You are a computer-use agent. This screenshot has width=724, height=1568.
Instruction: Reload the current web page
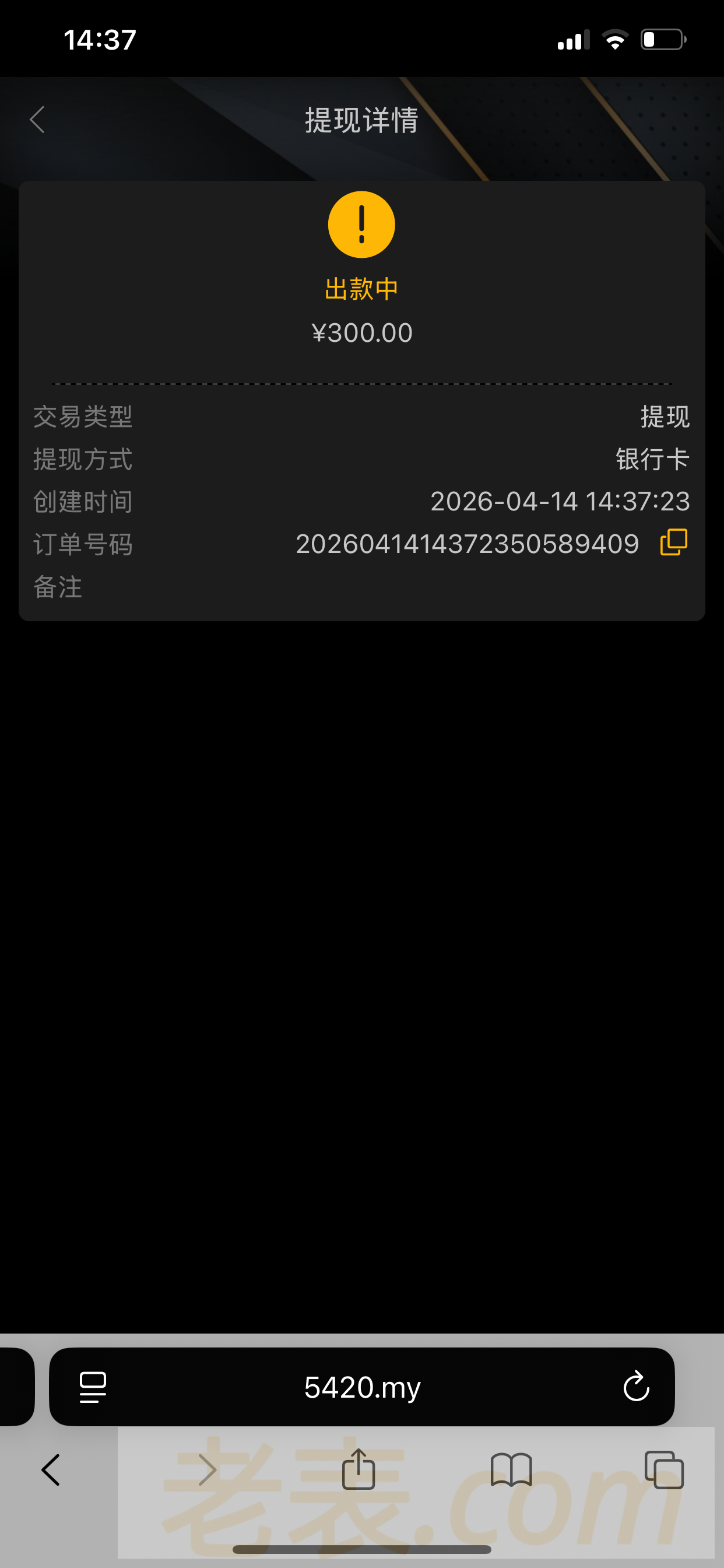[x=637, y=1387]
